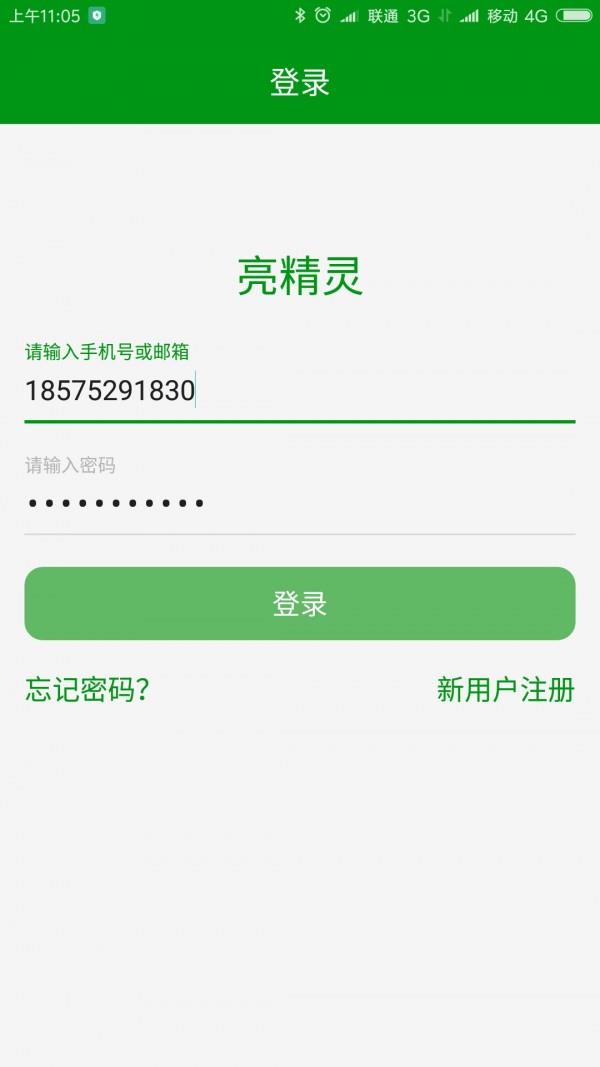This screenshot has height=1067, width=600.
Task: Tap the green 登录 login button
Action: click(x=299, y=604)
